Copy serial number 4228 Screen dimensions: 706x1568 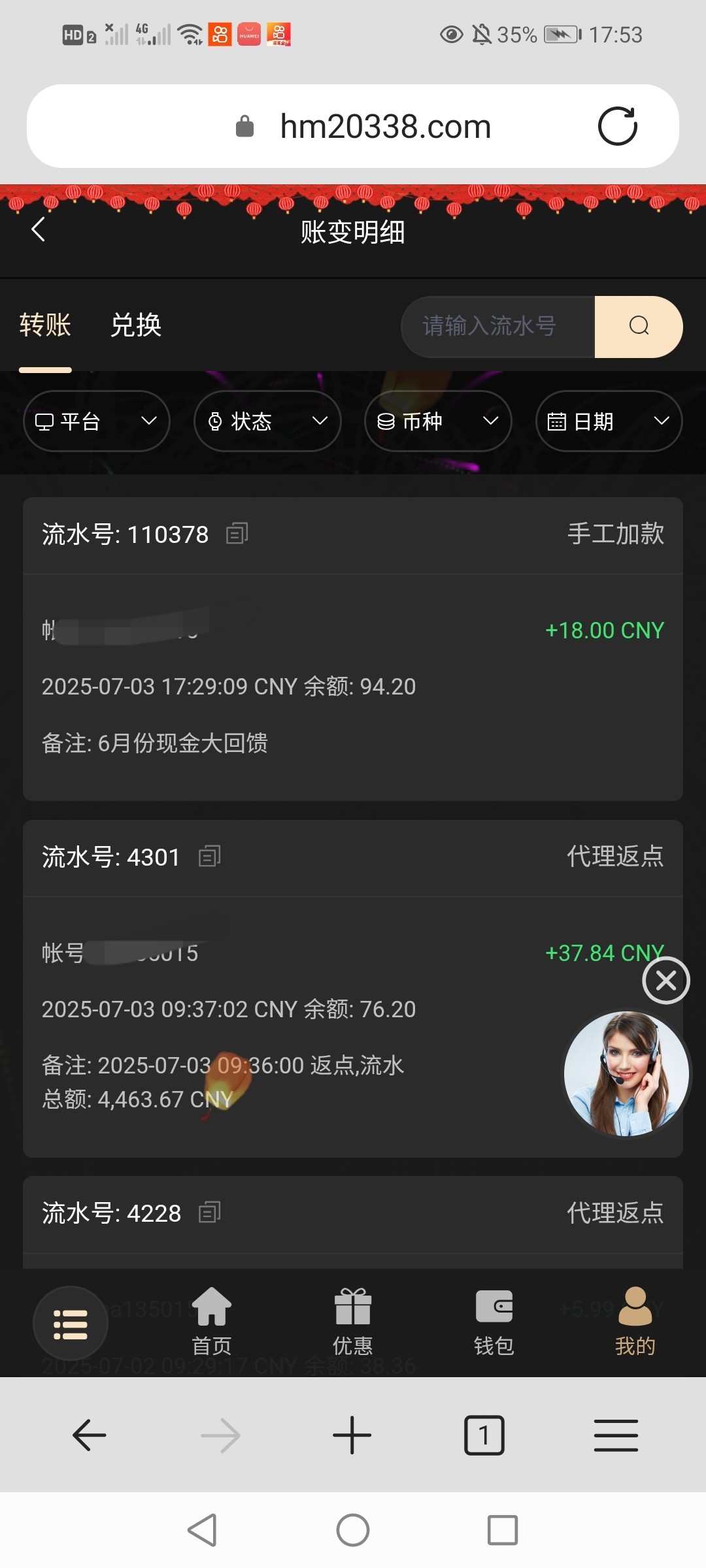pos(209,1213)
